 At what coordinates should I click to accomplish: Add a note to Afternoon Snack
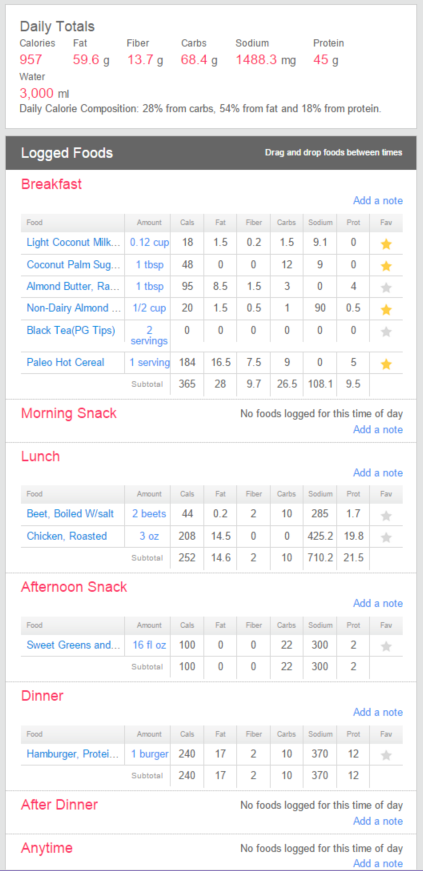[378, 603]
